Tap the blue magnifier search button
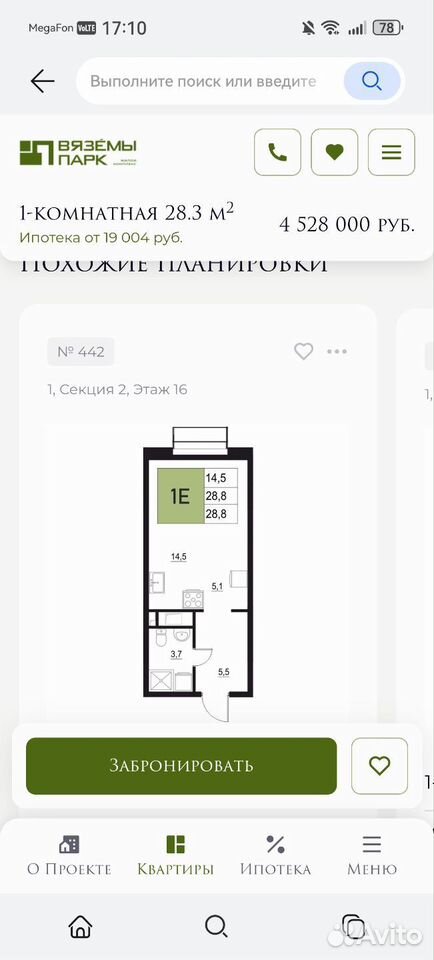 [372, 81]
